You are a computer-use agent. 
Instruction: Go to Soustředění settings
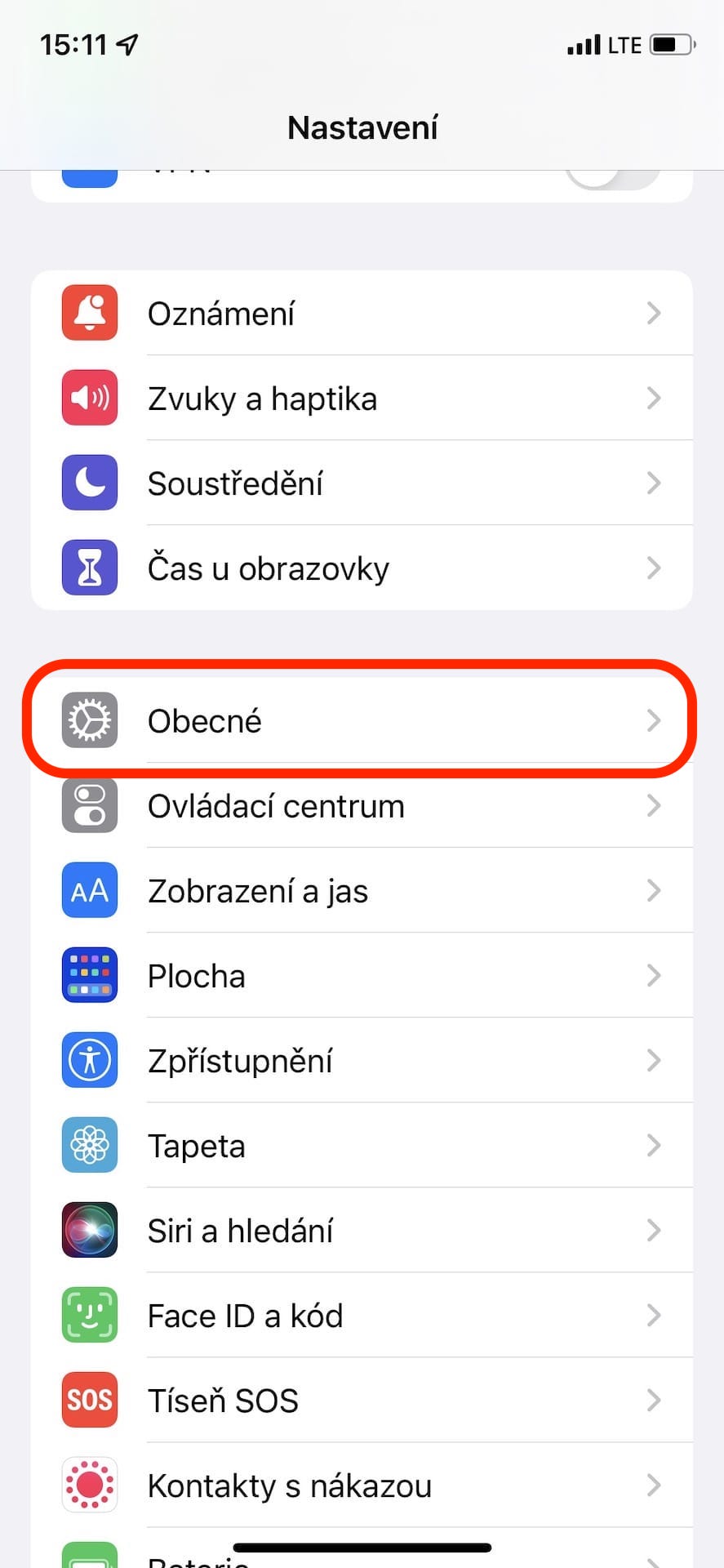362,483
